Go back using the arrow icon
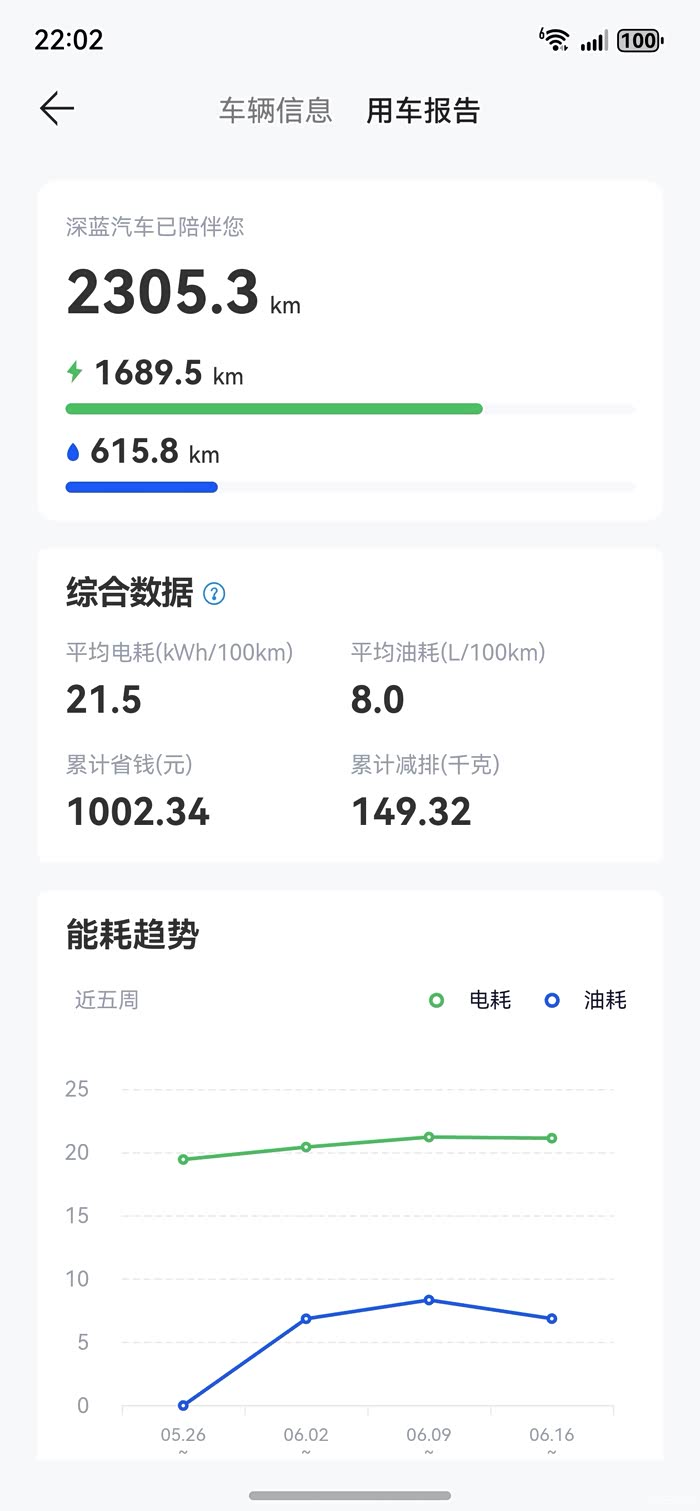700x1511 pixels. [57, 109]
